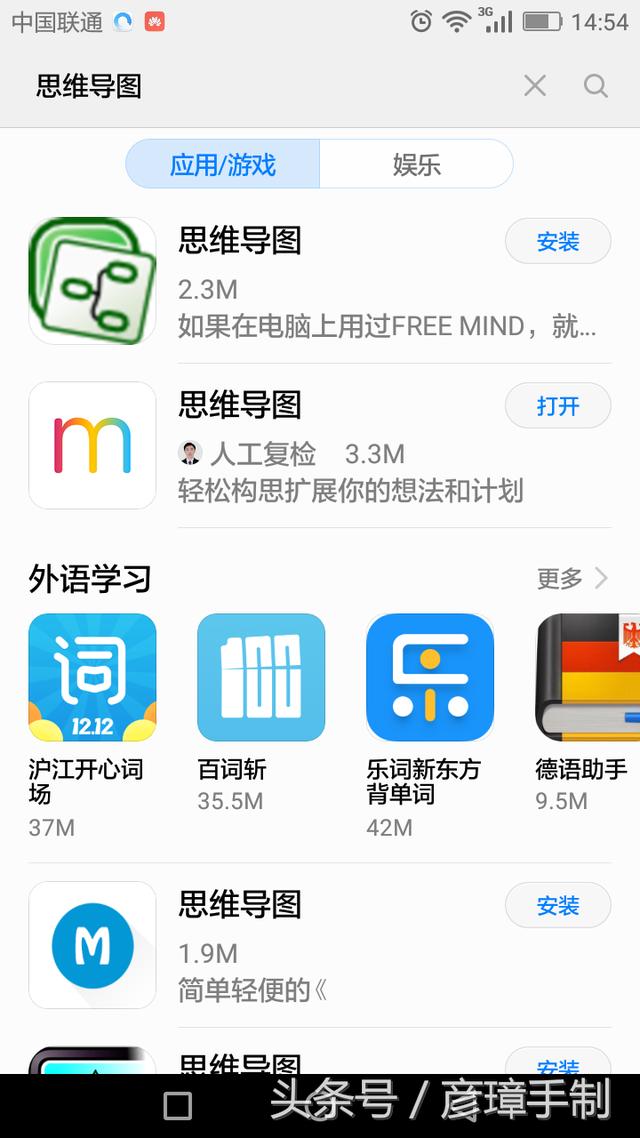Install the 1.9M 思维导图 app
640x1138 pixels.
tap(558, 905)
